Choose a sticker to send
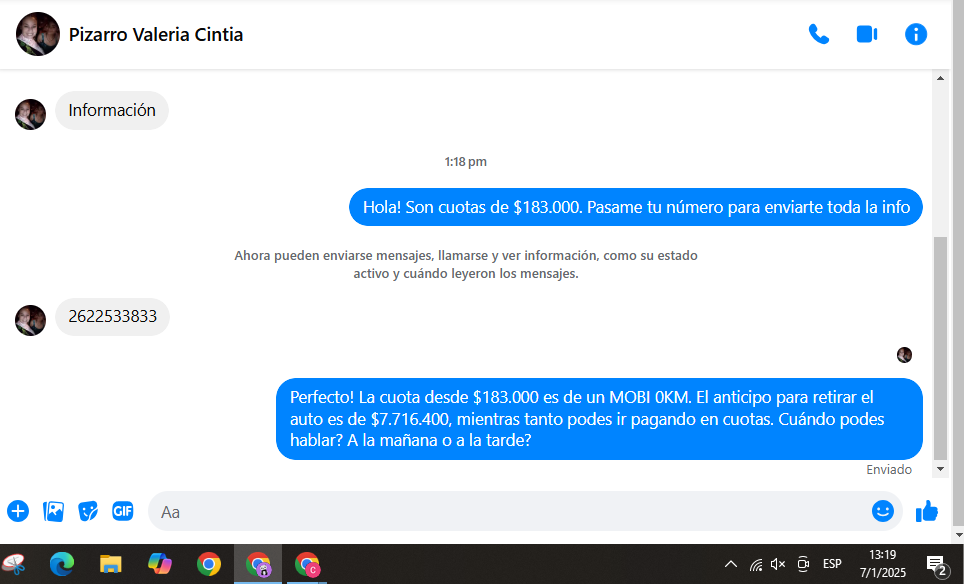This screenshot has width=964, height=584. click(x=88, y=511)
